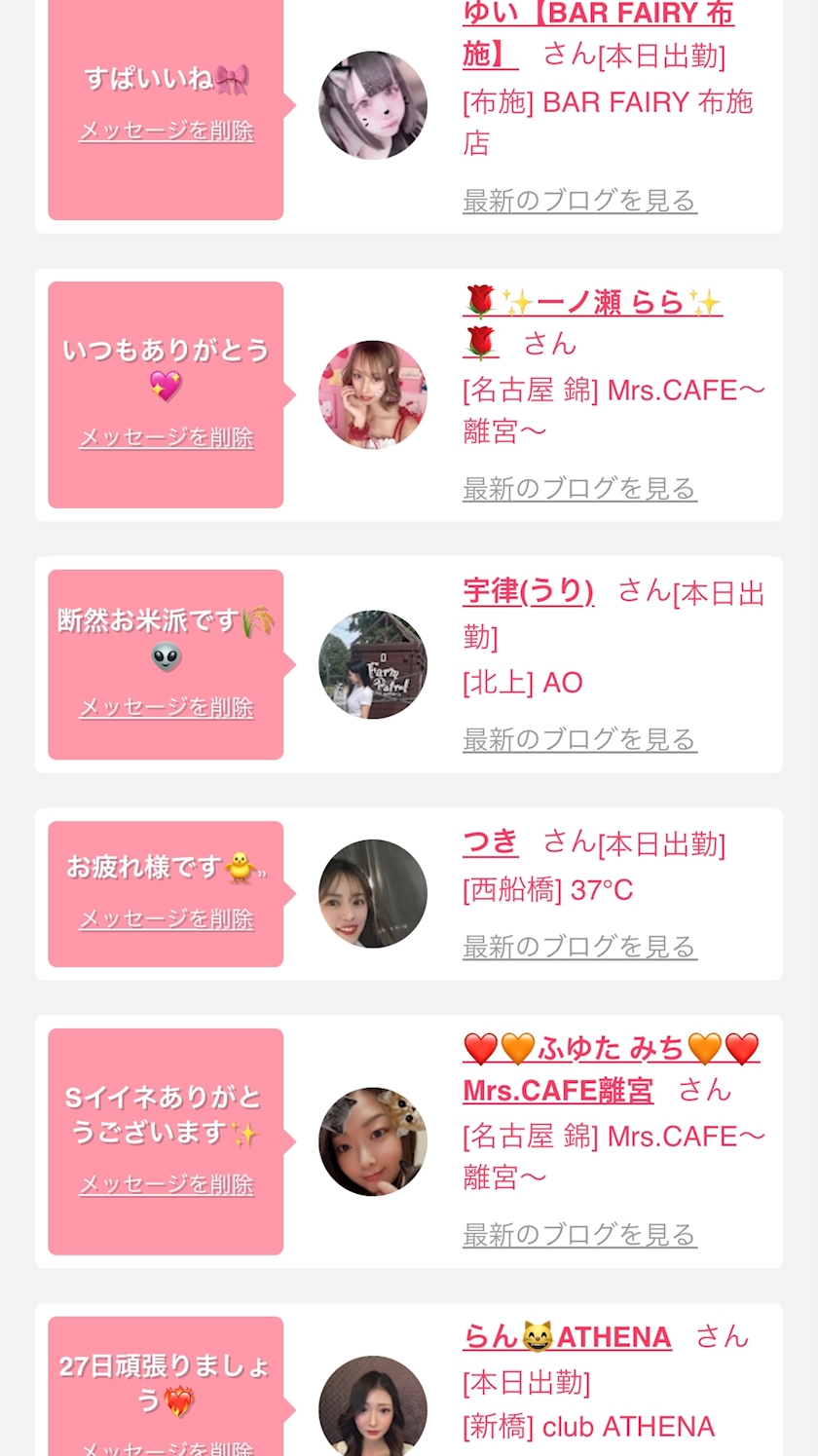Open ふゆた みち Mrs.CAFE離宮 profile link

click(611, 1068)
